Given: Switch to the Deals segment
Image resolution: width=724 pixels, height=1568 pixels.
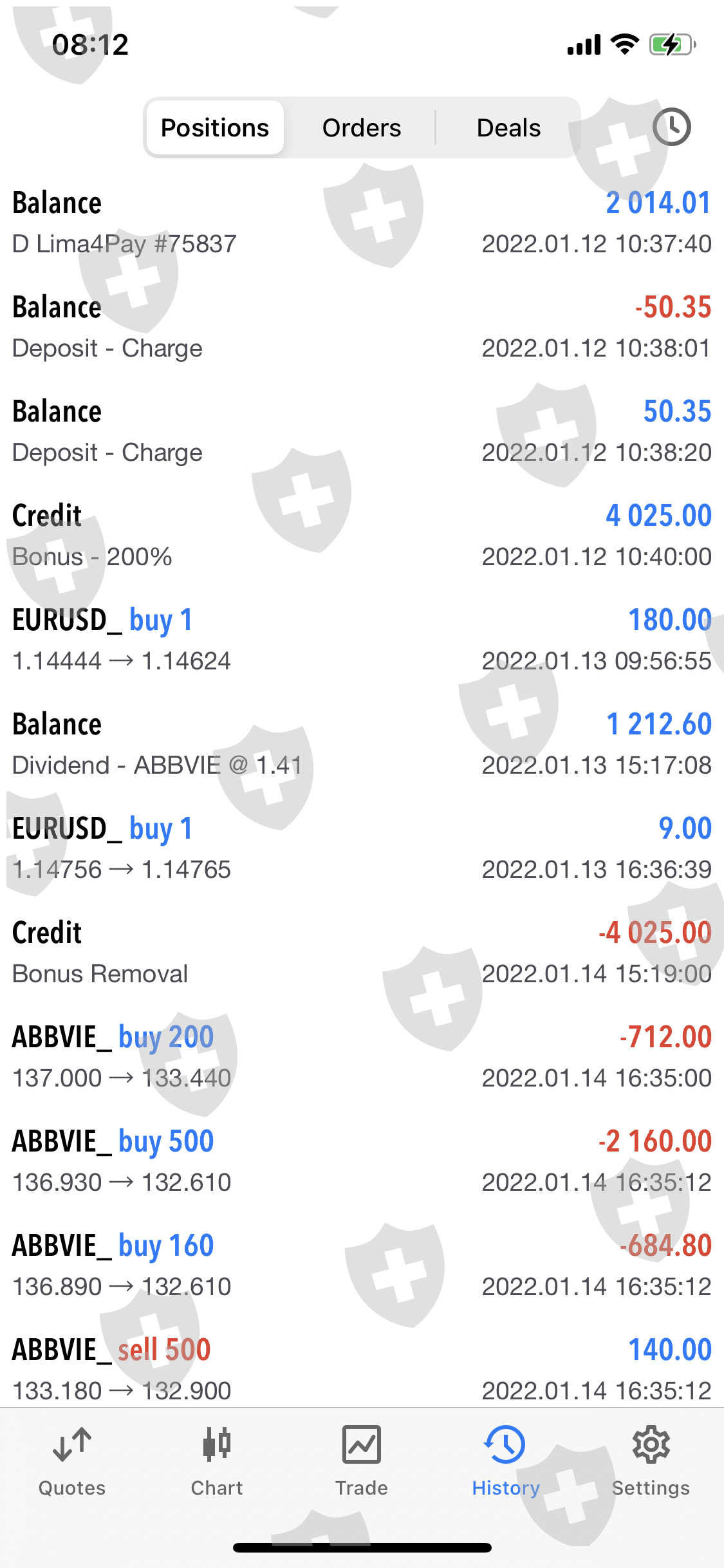Looking at the screenshot, I should (x=508, y=128).
